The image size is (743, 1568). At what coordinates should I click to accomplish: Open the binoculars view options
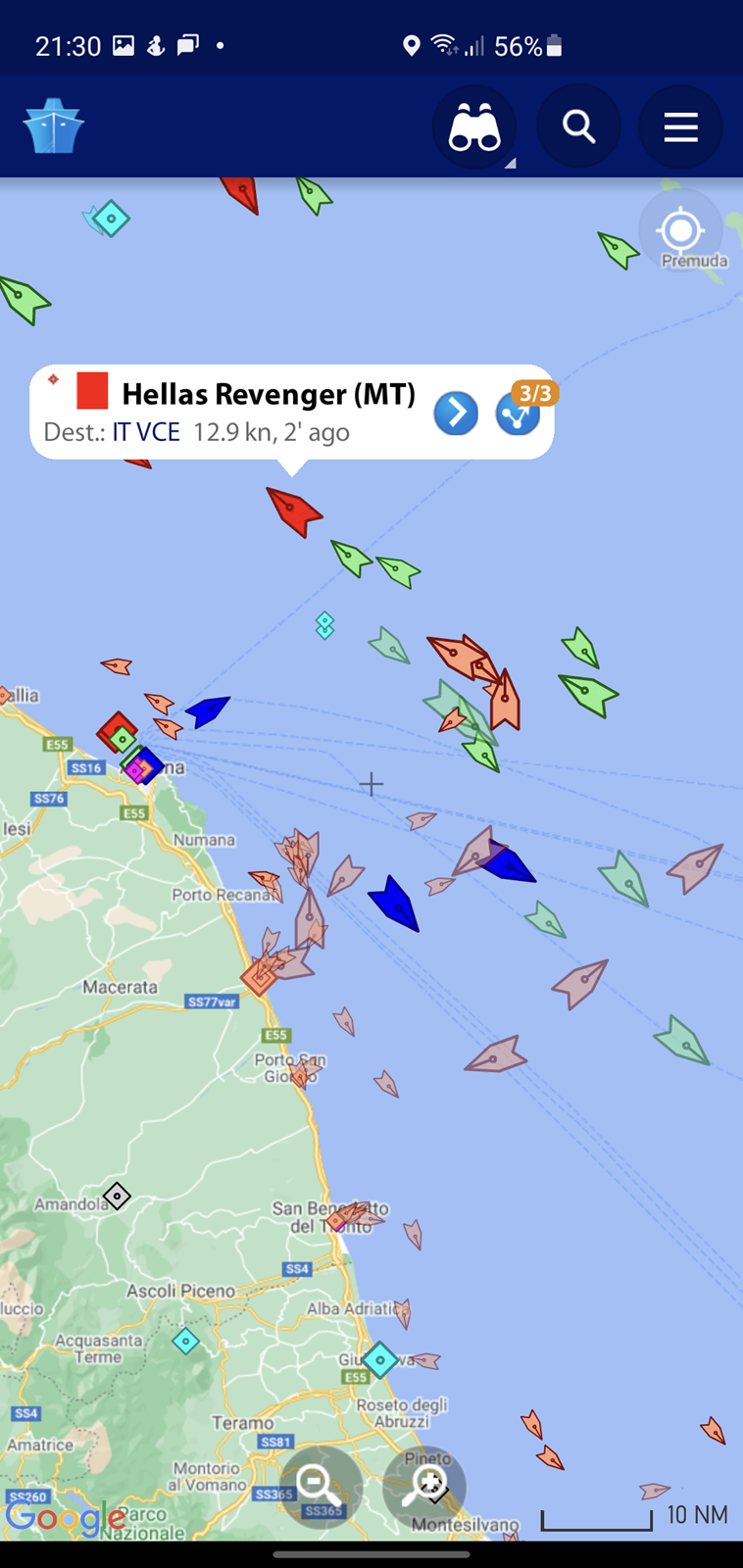tap(474, 127)
